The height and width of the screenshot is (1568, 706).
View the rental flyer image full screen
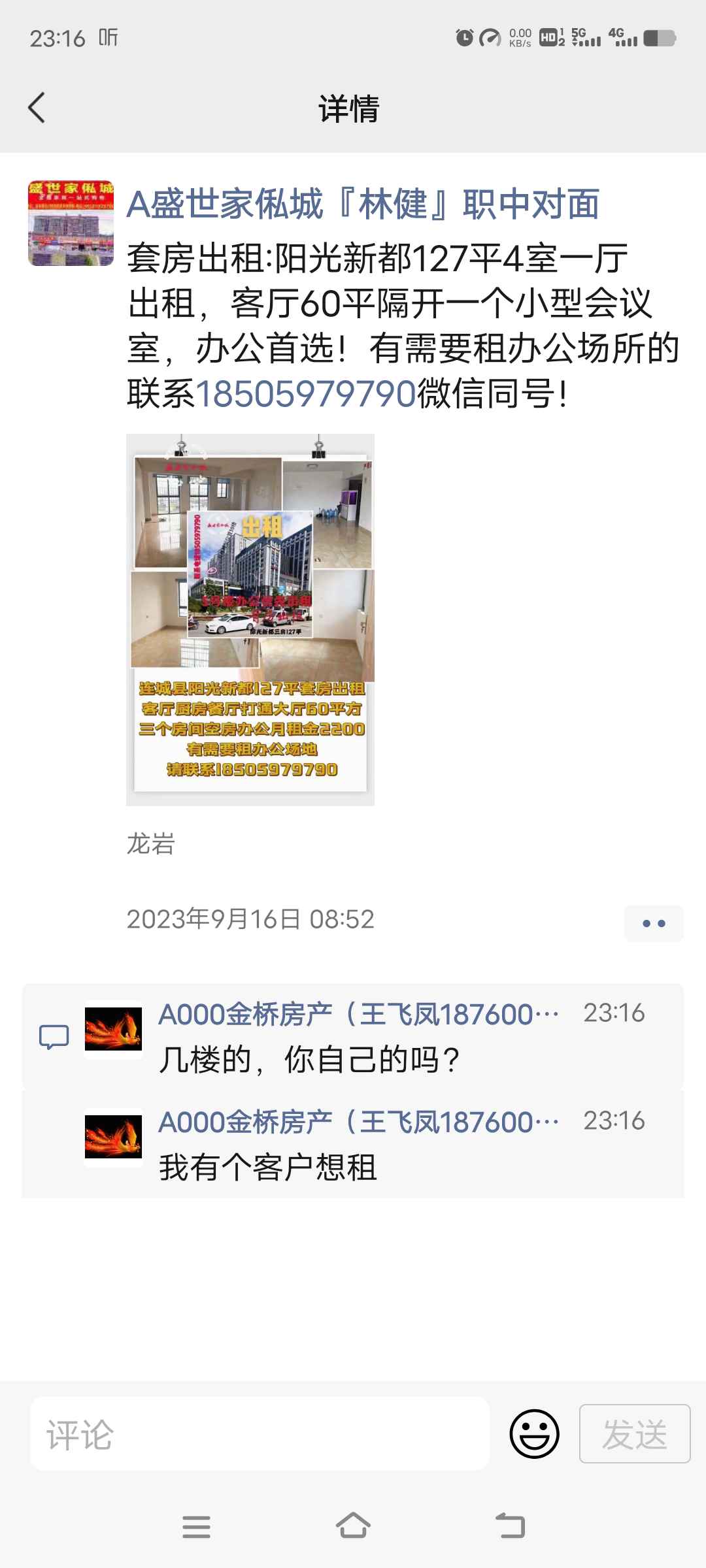coord(250,619)
